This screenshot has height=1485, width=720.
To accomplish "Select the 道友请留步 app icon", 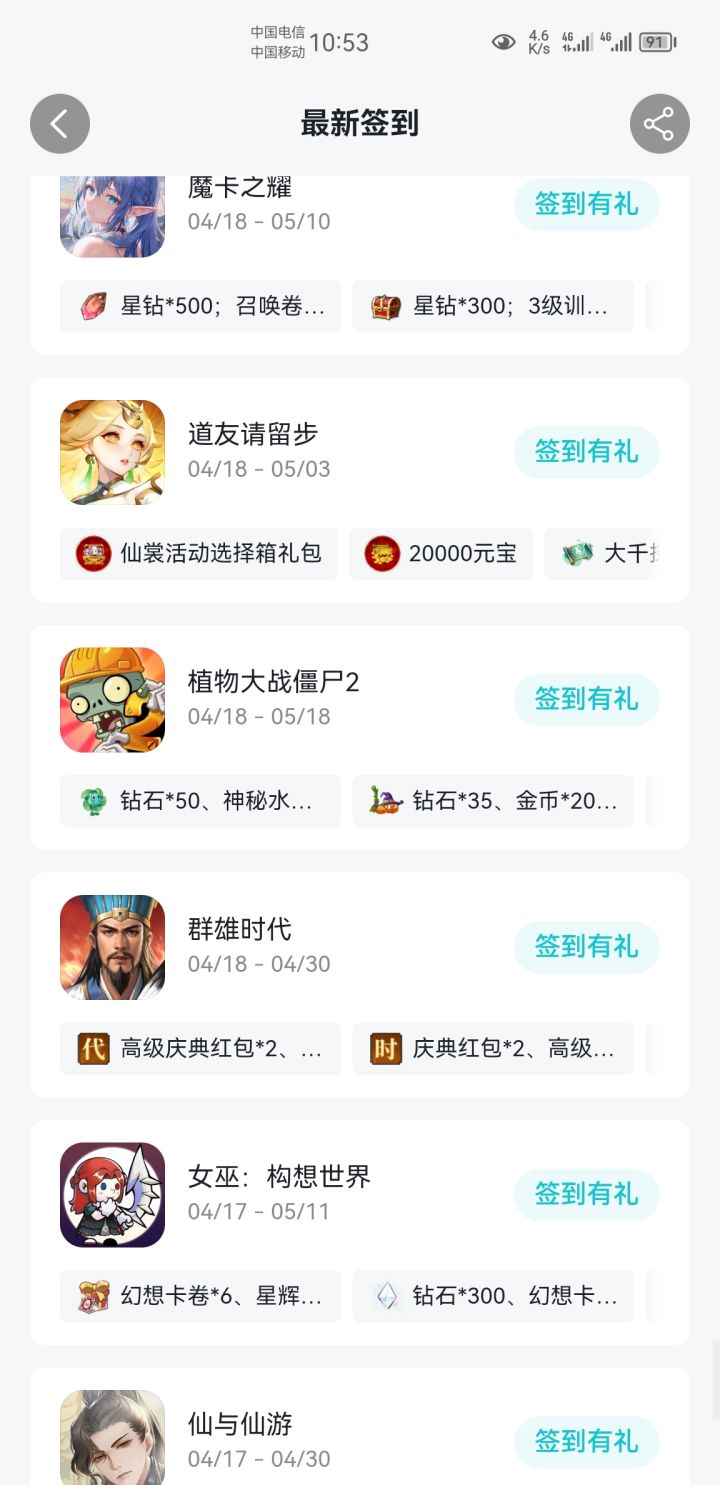I will (x=112, y=452).
